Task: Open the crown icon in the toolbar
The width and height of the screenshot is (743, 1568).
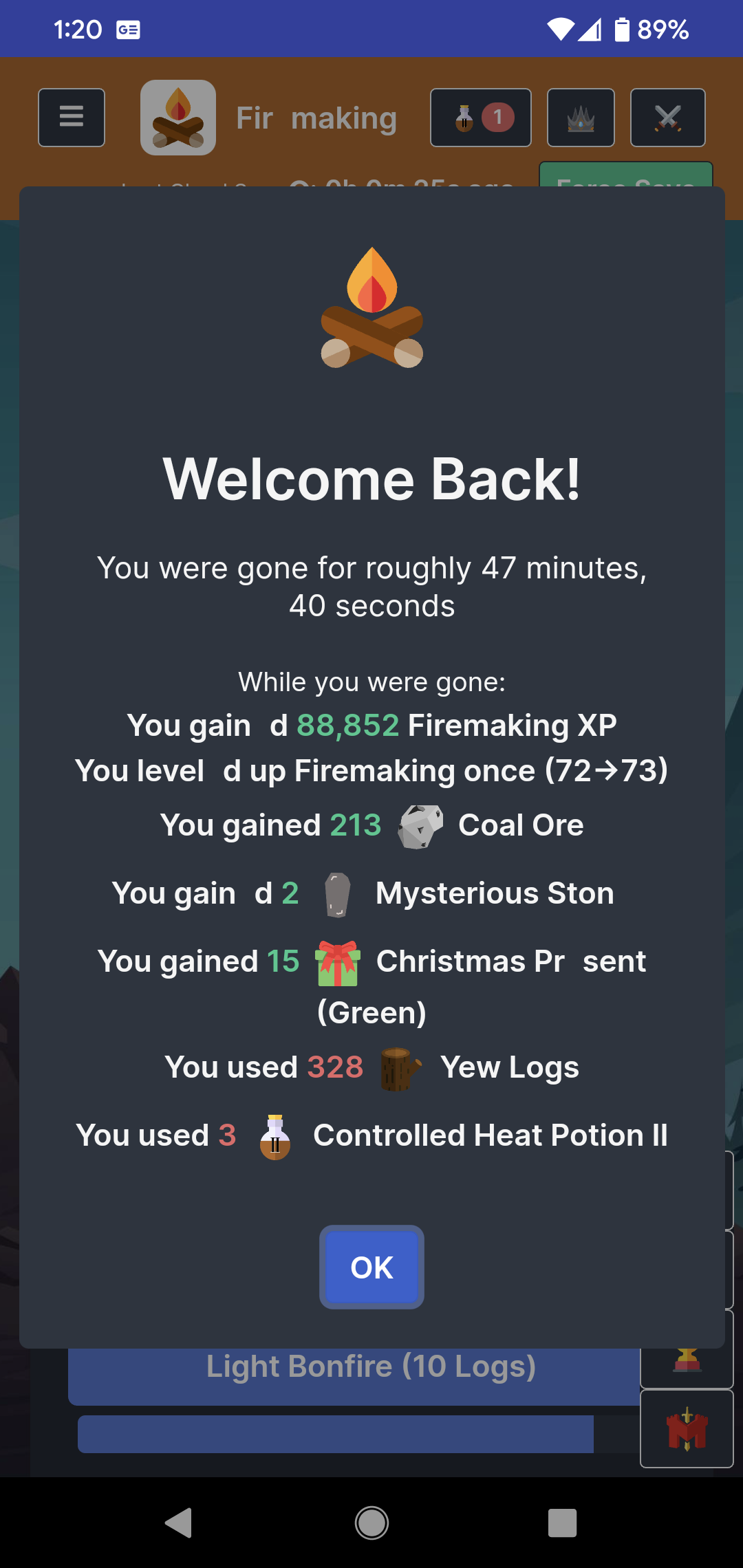Action: pyautogui.click(x=581, y=118)
